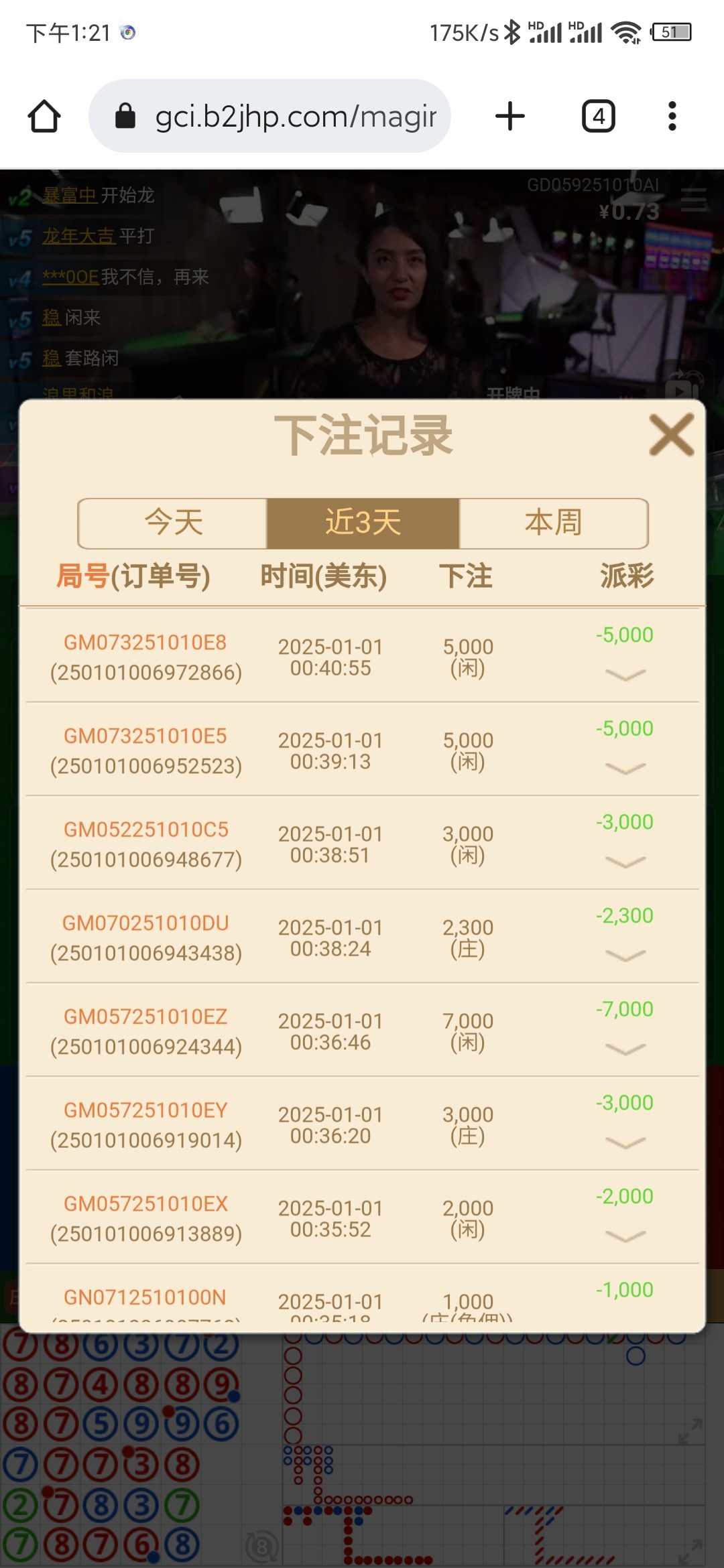Screen dimensions: 724x1568
Task: Open the browser overflow menu
Action: (672, 116)
